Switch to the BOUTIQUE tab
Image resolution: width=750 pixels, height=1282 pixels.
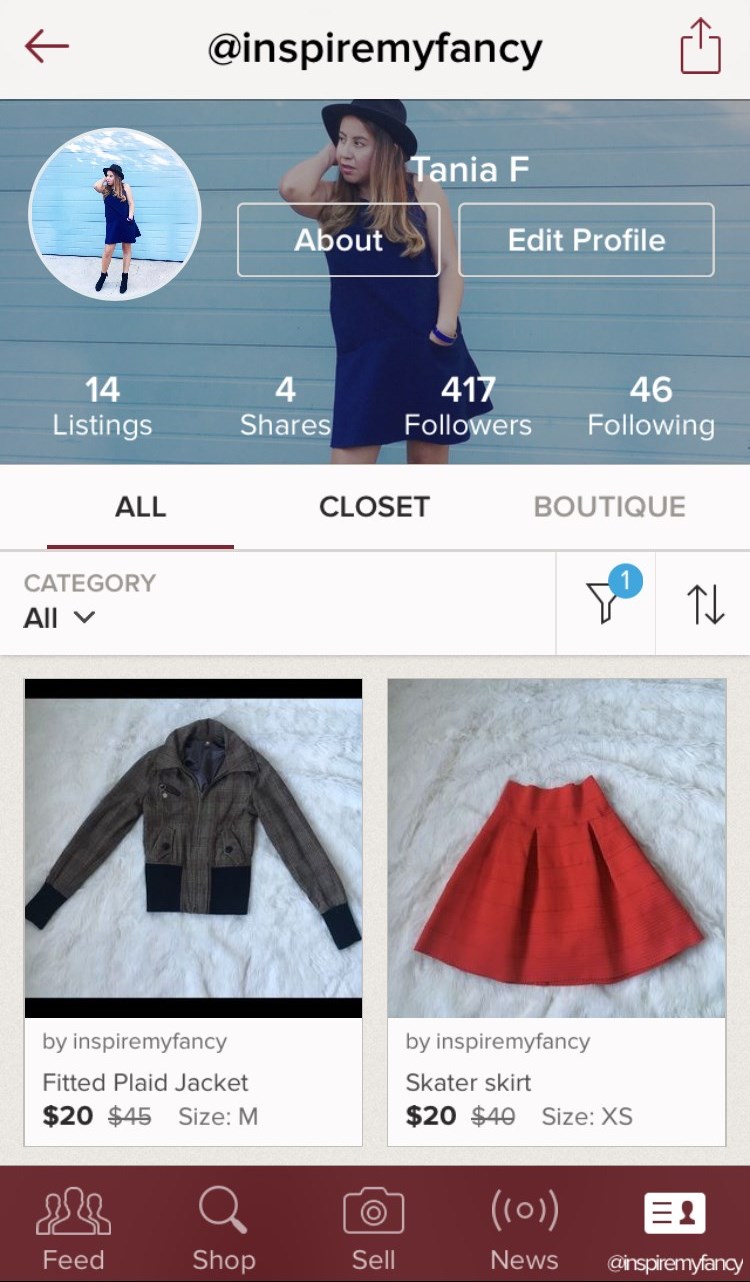(x=609, y=507)
